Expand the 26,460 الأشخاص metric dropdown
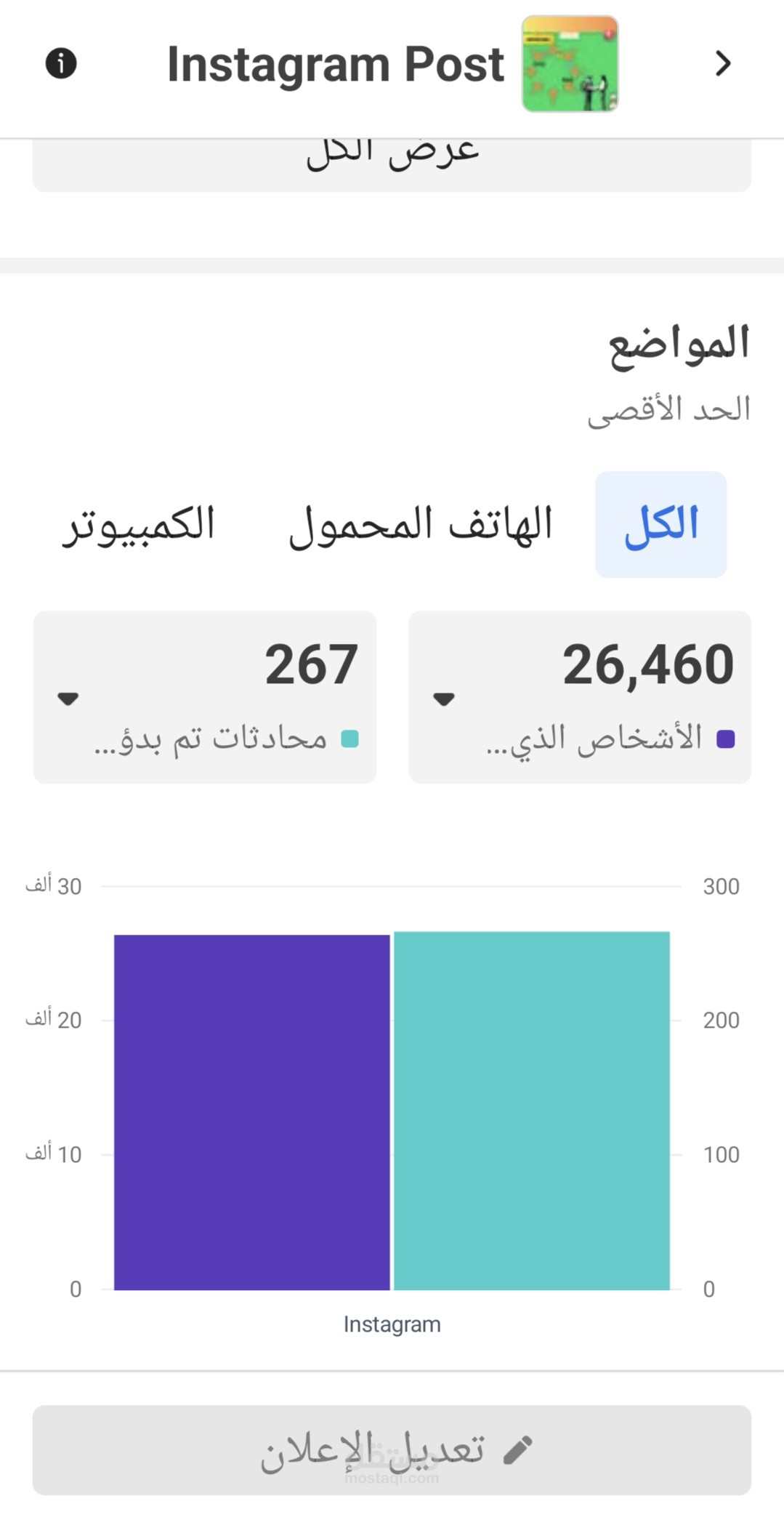Viewport: 784px width, 1517px height. click(444, 699)
